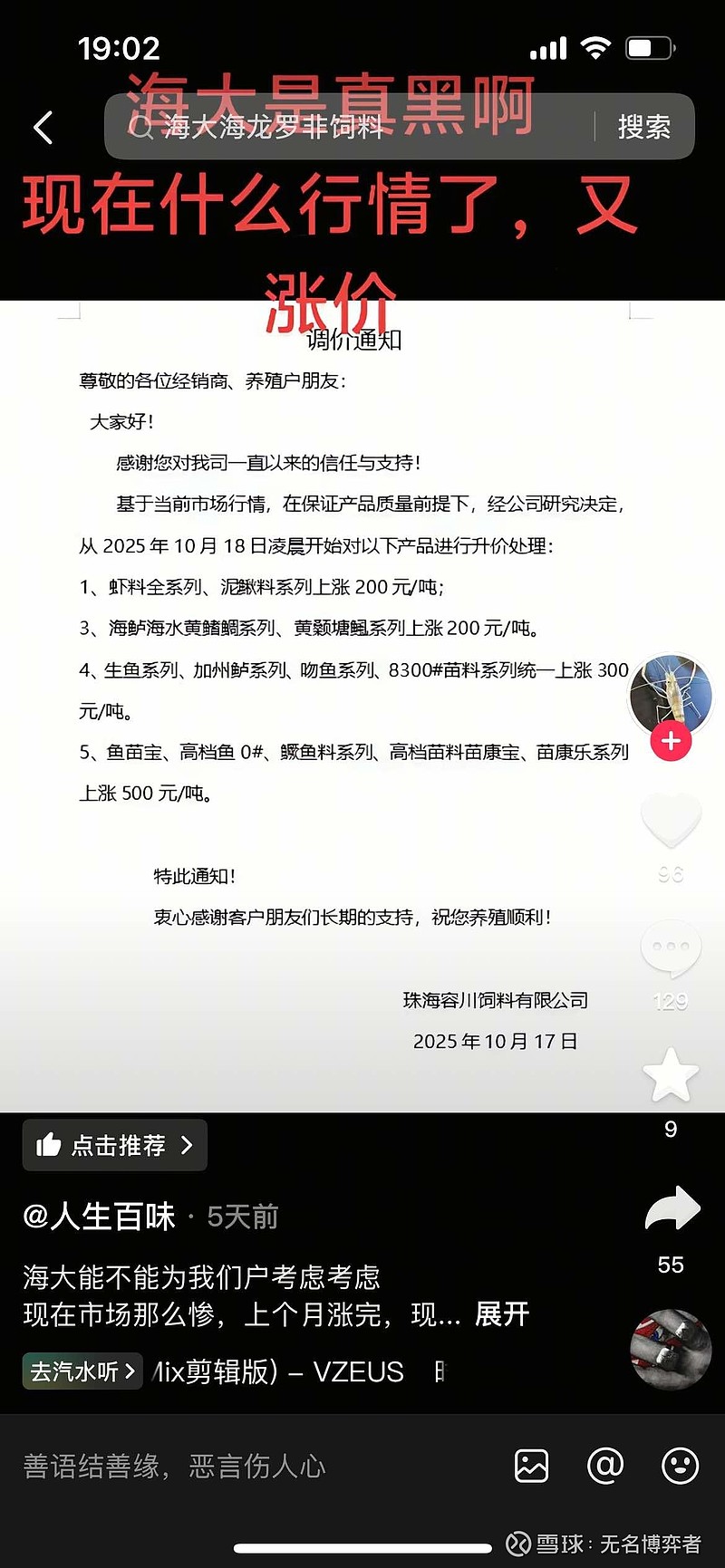Image resolution: width=725 pixels, height=1568 pixels.
Task: Tap the 搜索 search action
Action: [x=643, y=128]
